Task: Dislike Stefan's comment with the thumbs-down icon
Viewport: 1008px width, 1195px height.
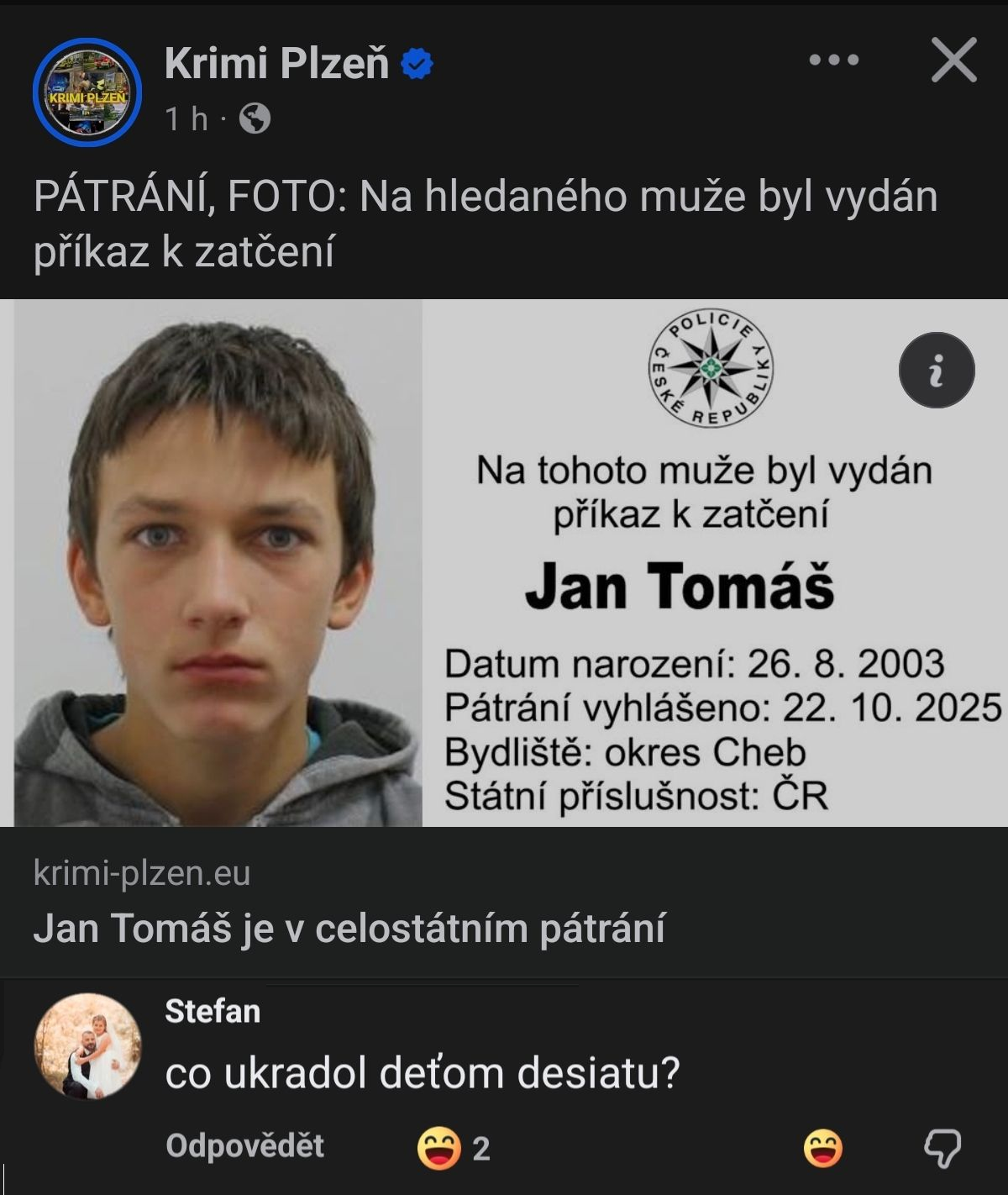Action: click(x=942, y=1148)
